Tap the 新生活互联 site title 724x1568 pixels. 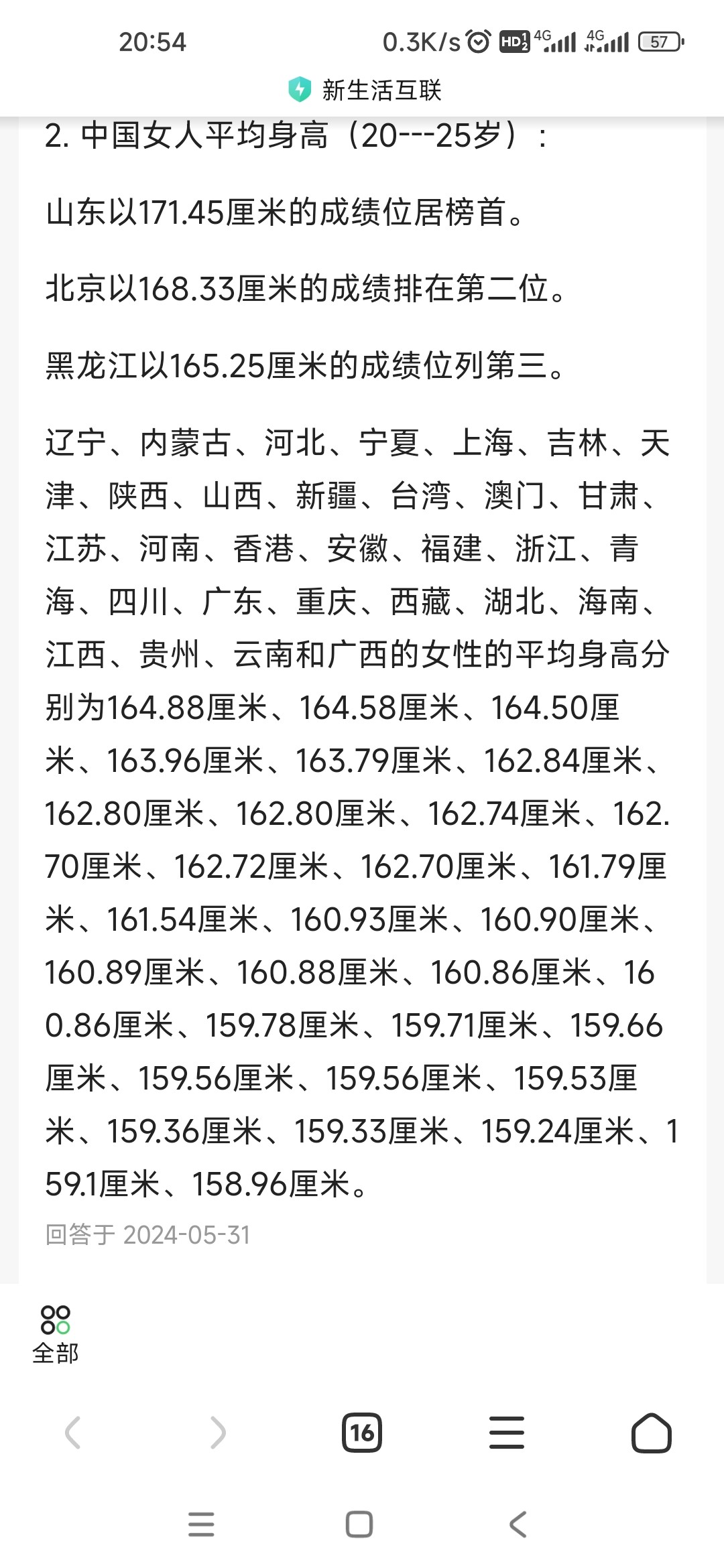click(382, 90)
